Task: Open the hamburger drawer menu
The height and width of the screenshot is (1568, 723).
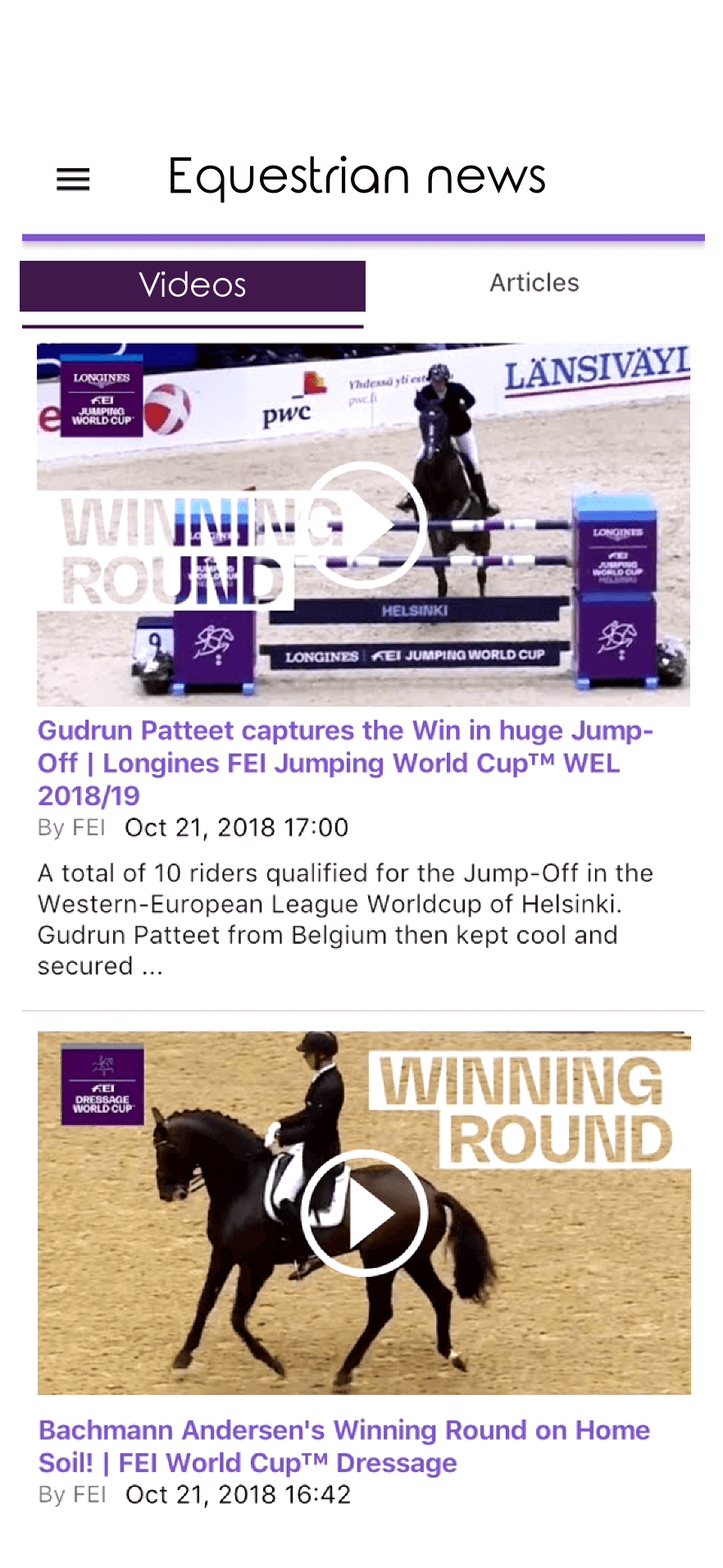Action: pyautogui.click(x=73, y=179)
